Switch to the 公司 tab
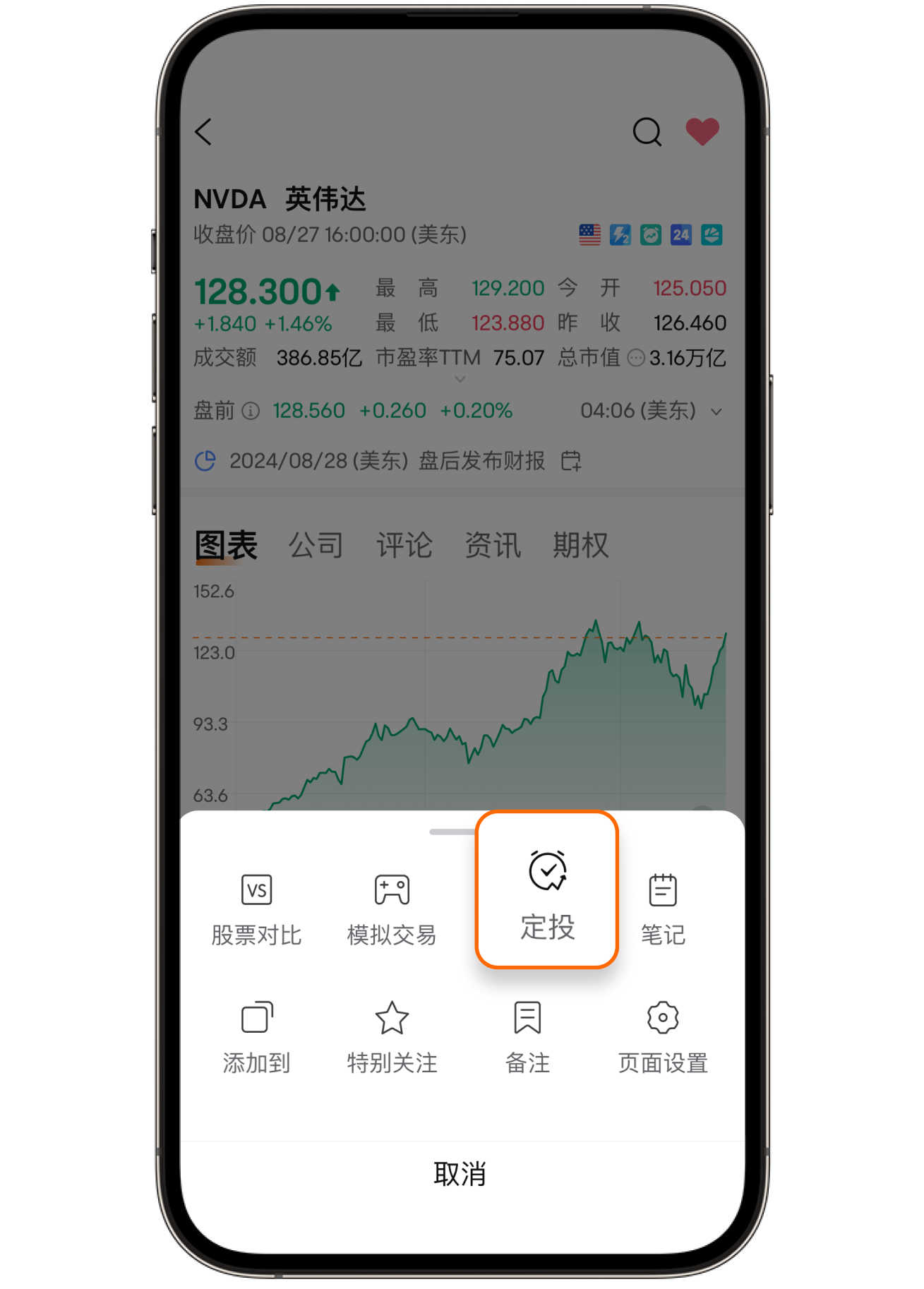This screenshot has height=1289, width=924. tap(316, 544)
